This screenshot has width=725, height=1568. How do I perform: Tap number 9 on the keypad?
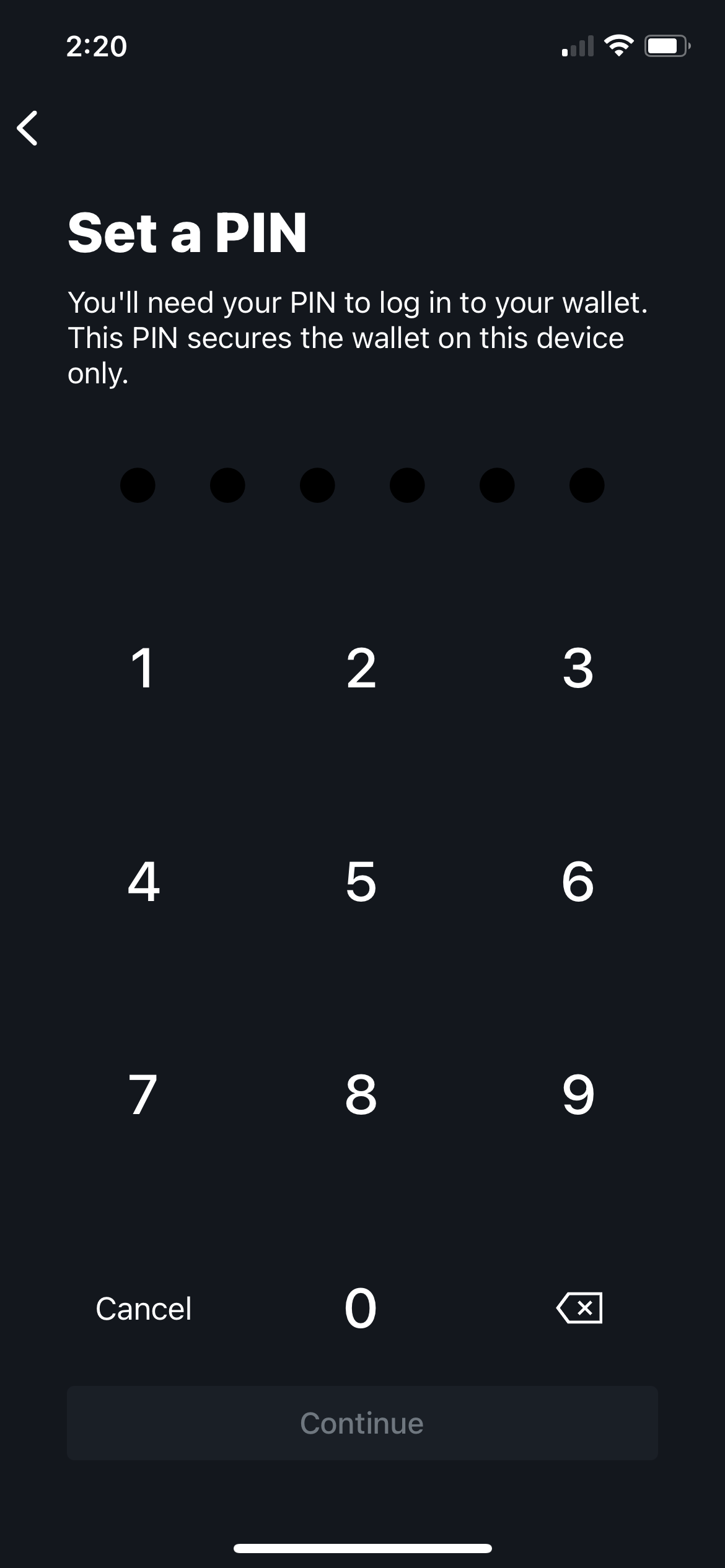578,1095
